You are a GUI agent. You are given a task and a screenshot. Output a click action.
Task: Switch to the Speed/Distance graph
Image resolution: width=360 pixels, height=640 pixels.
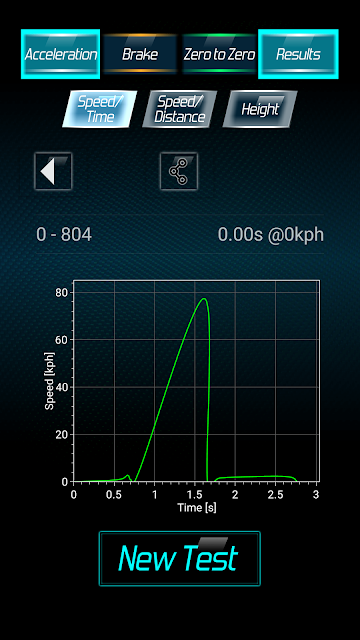point(180,109)
